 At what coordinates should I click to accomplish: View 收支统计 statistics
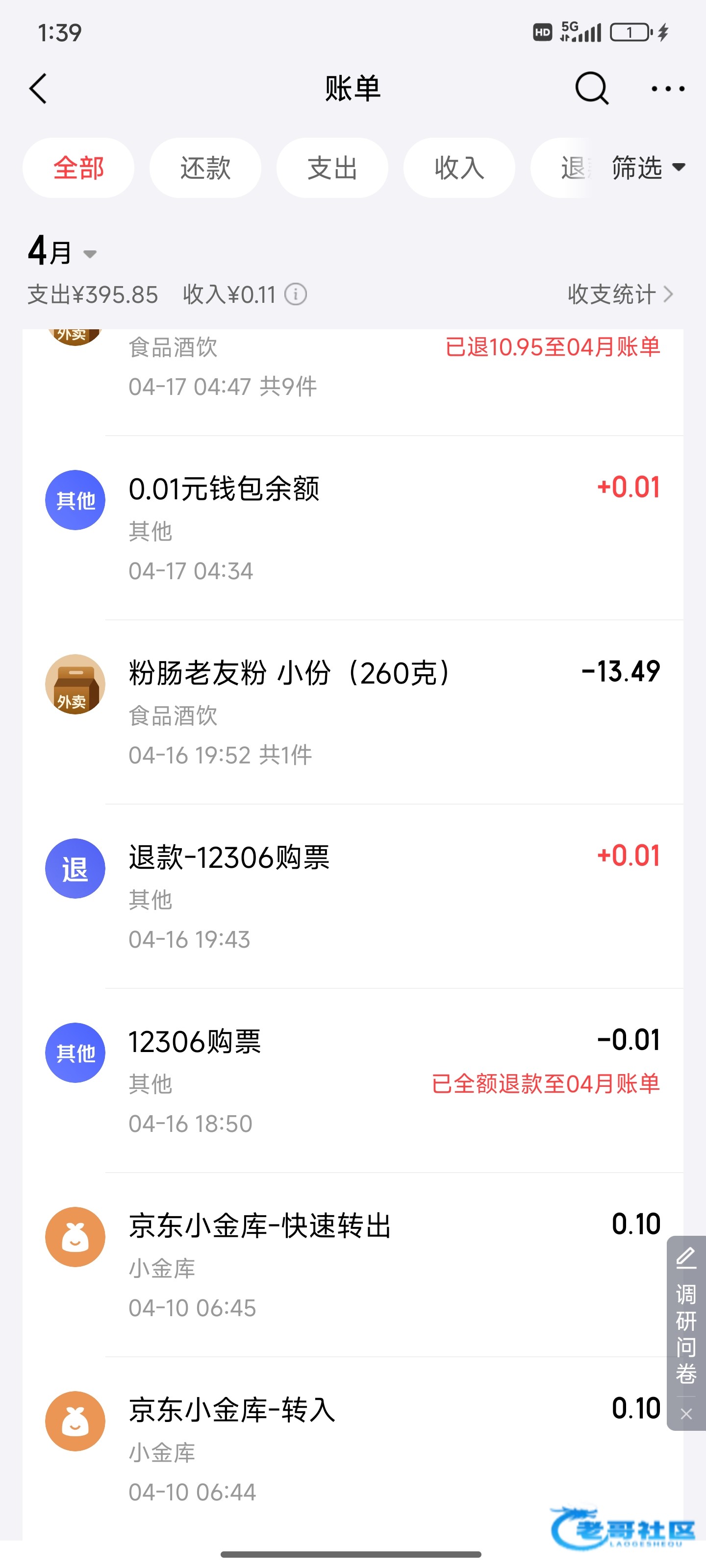pyautogui.click(x=620, y=294)
